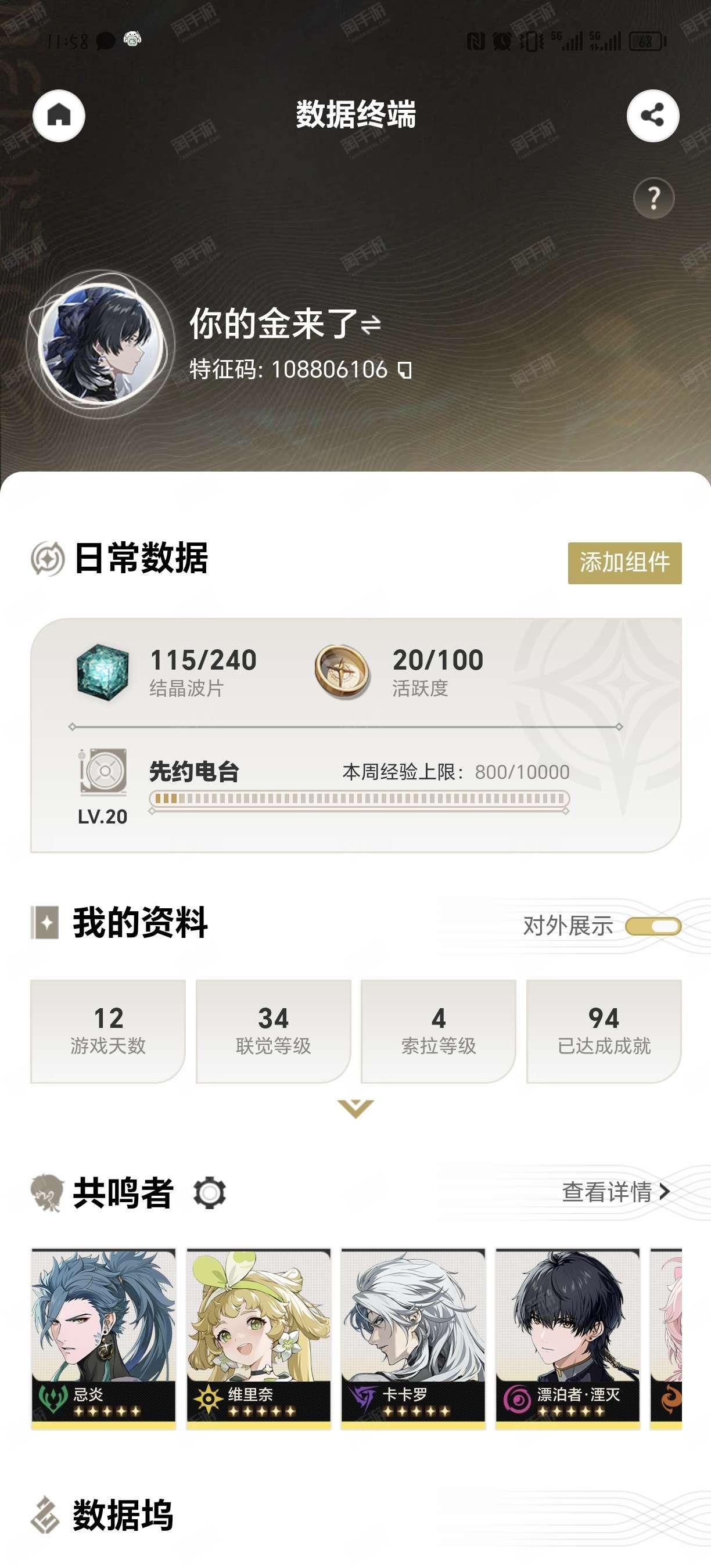Viewport: 711px width, 1568px height.
Task: Open the question mark help icon
Action: pyautogui.click(x=653, y=198)
